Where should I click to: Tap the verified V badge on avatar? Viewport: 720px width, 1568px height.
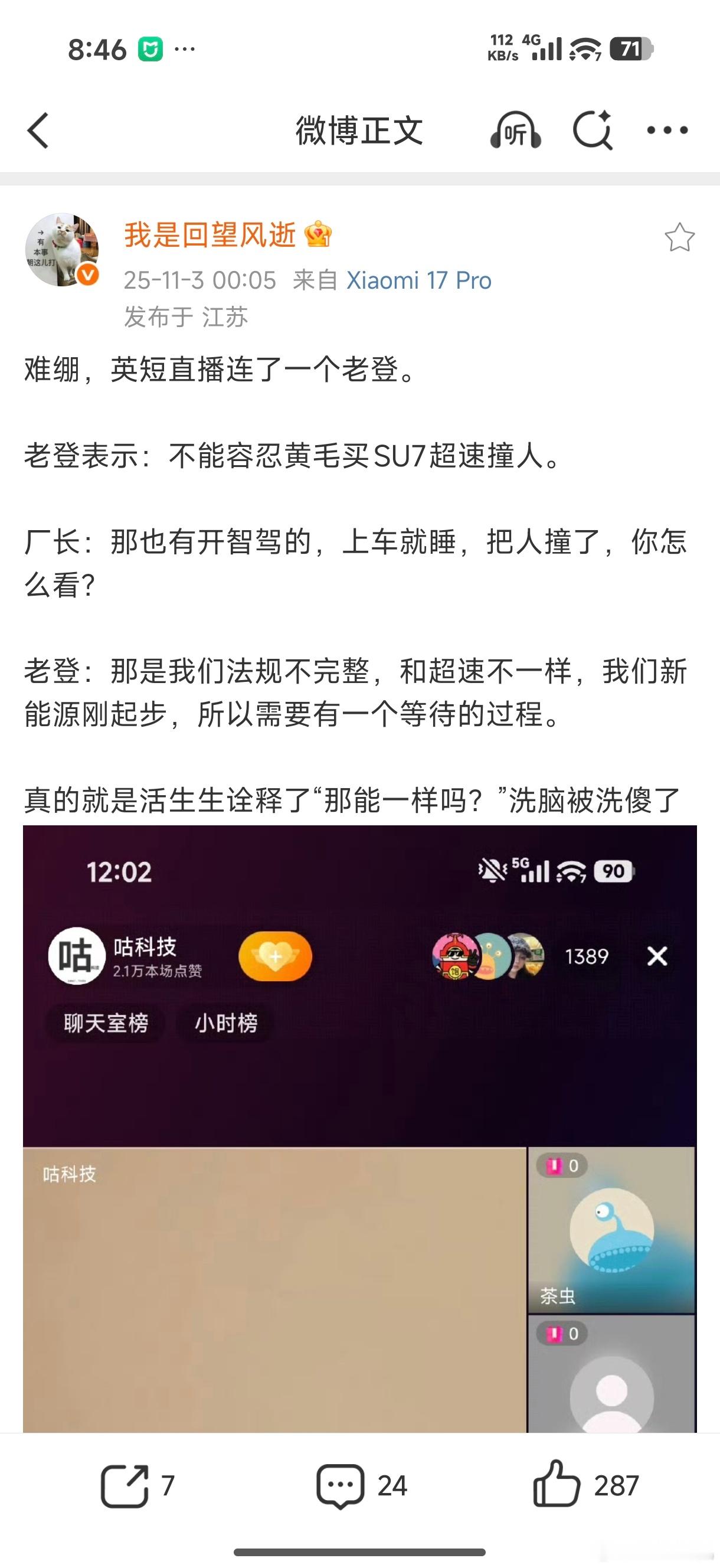click(87, 275)
